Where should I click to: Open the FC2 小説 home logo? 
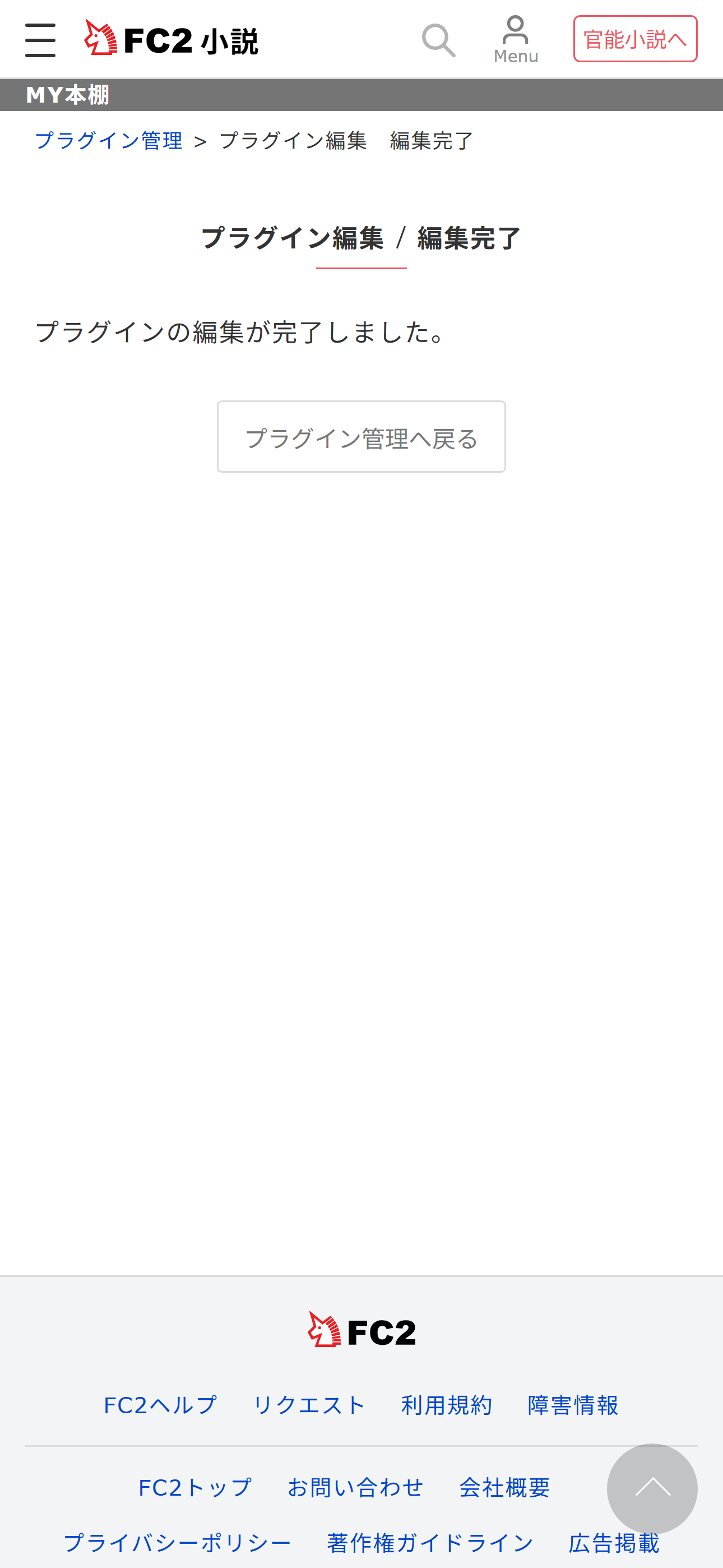[172, 39]
